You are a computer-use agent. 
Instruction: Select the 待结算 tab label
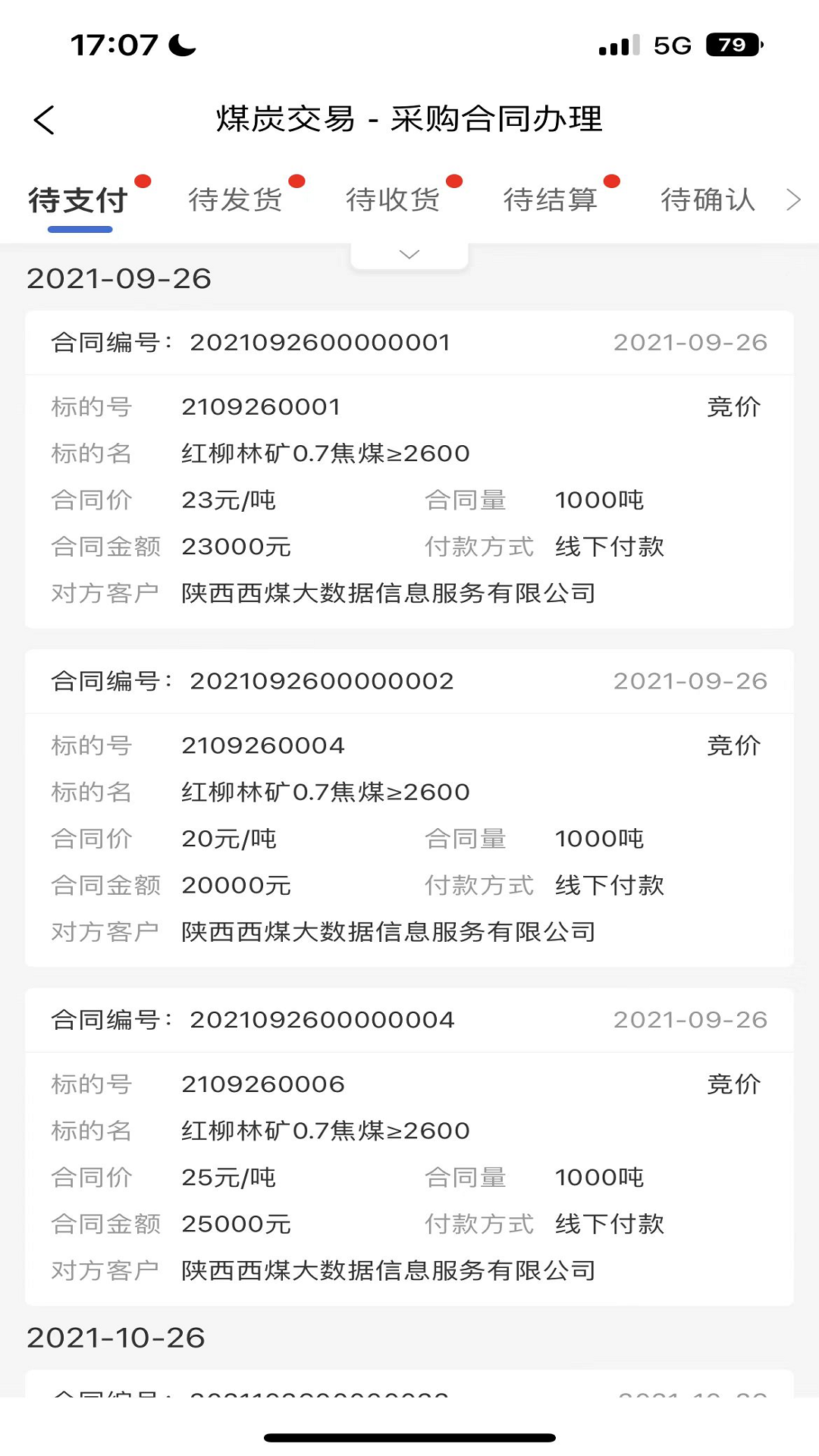point(550,199)
